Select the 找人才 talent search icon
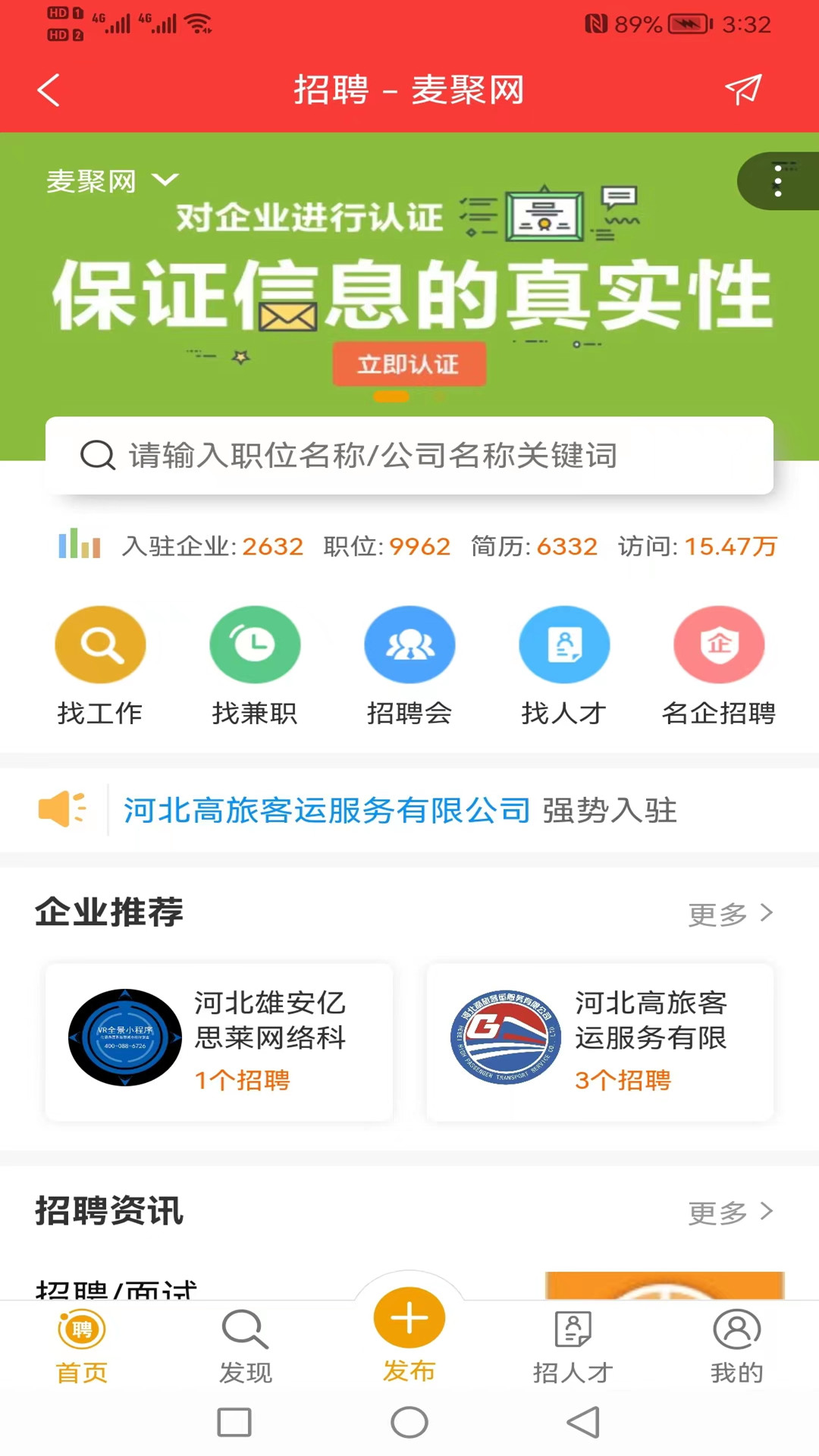This screenshot has height=1456, width=819. (564, 644)
